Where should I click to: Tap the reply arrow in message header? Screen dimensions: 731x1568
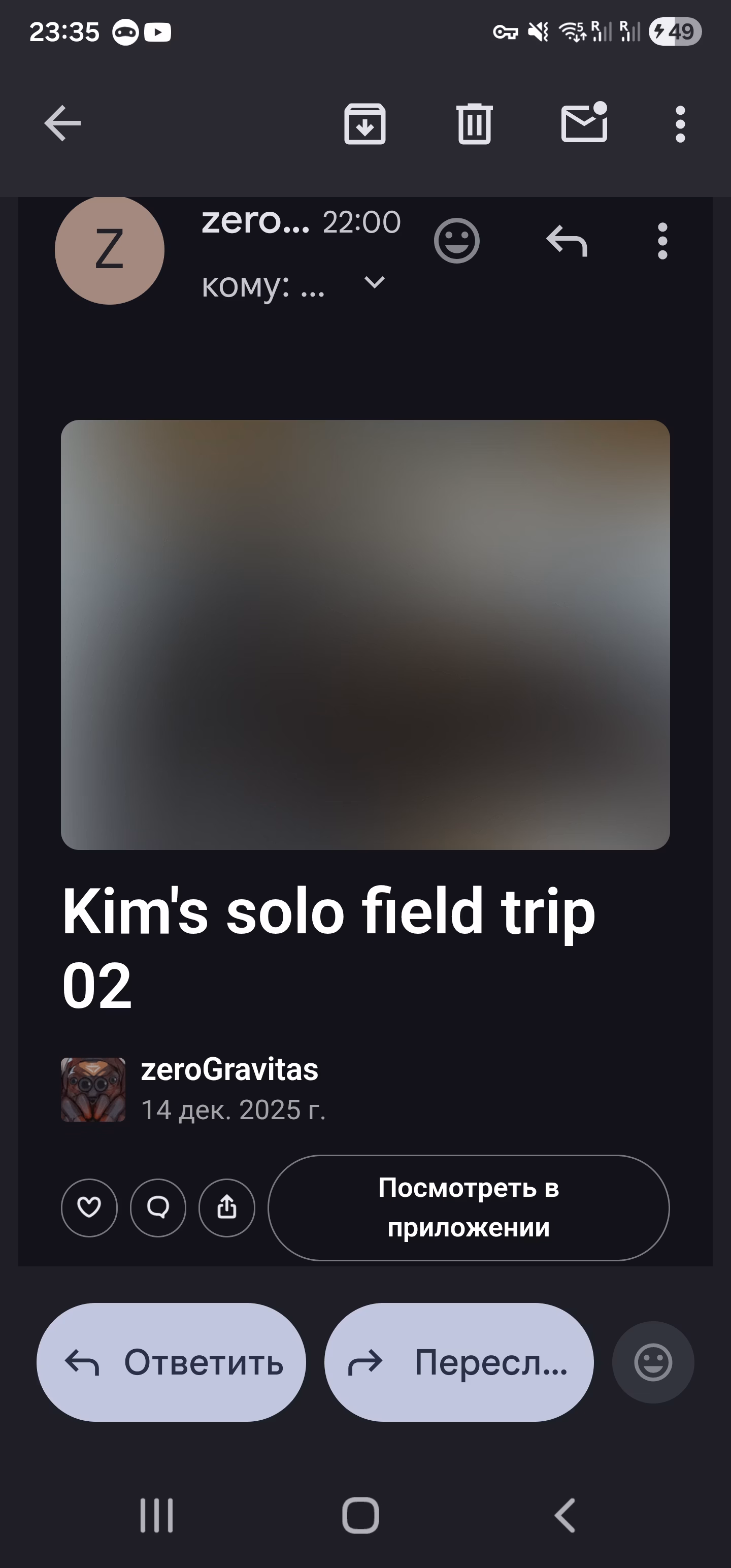coord(567,241)
